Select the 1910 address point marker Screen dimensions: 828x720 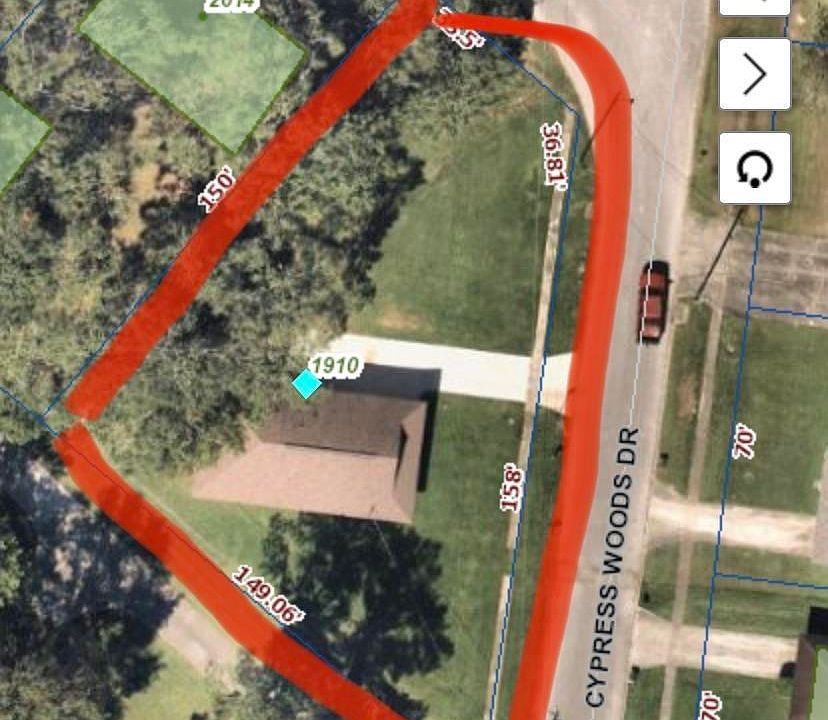pos(307,384)
